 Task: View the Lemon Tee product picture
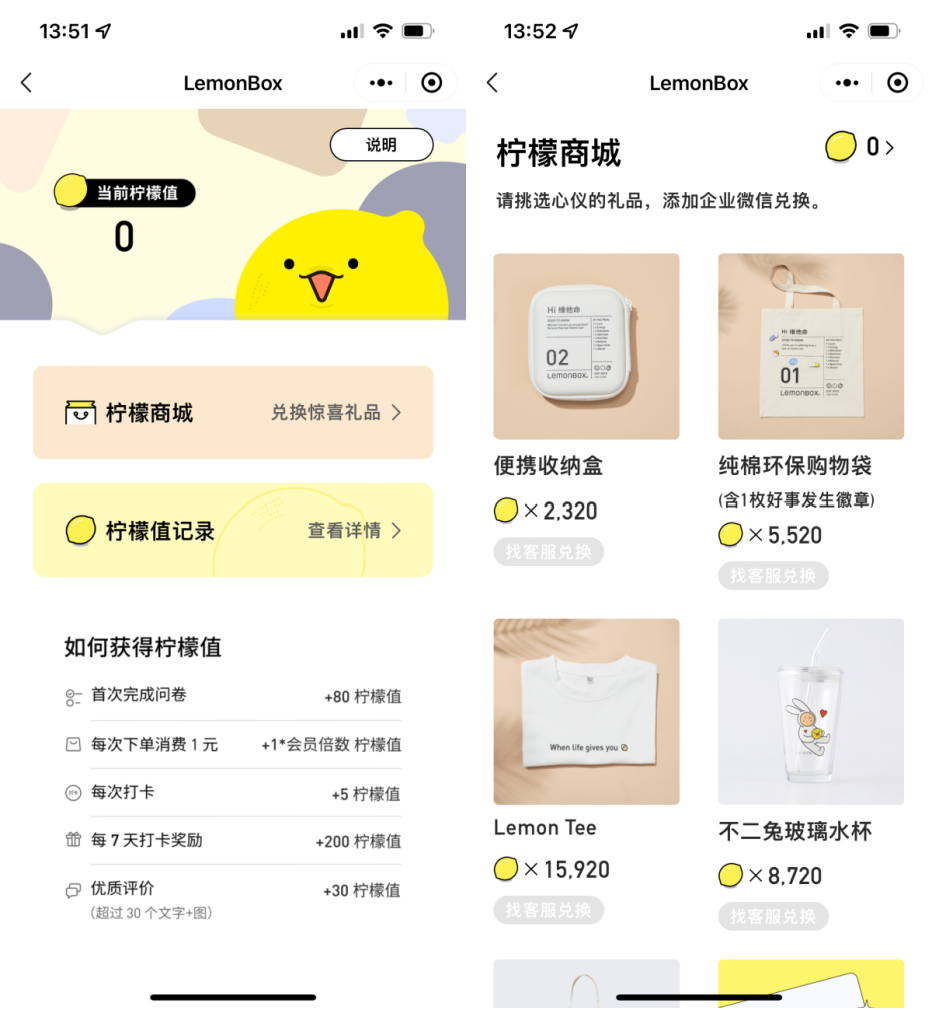point(586,711)
